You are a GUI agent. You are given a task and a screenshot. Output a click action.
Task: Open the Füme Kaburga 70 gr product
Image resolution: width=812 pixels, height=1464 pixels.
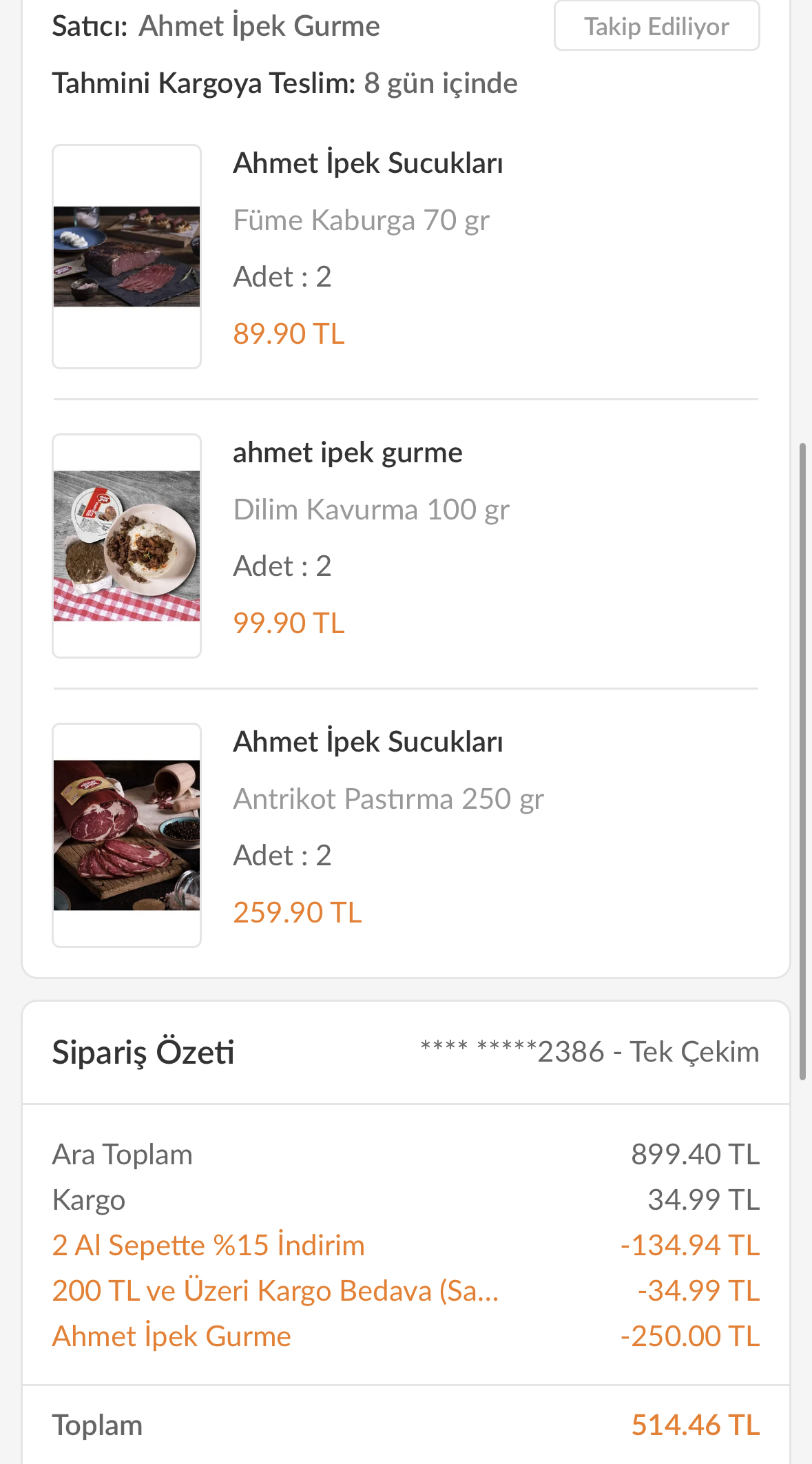(x=361, y=220)
